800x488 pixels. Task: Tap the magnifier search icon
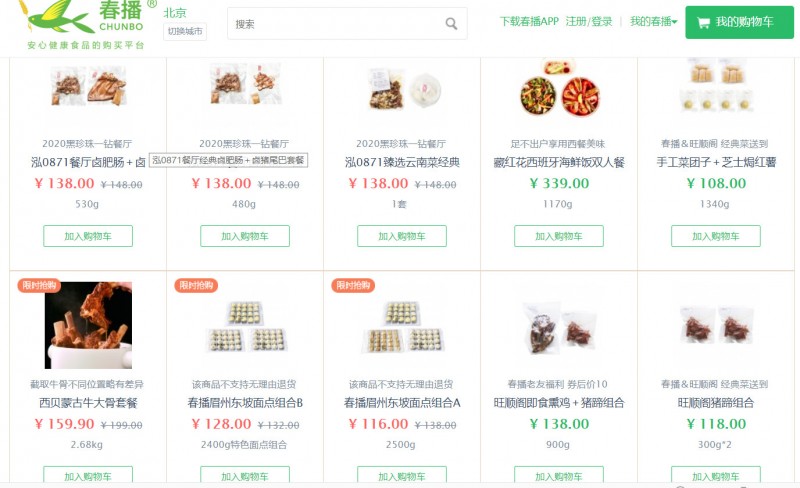click(x=452, y=24)
